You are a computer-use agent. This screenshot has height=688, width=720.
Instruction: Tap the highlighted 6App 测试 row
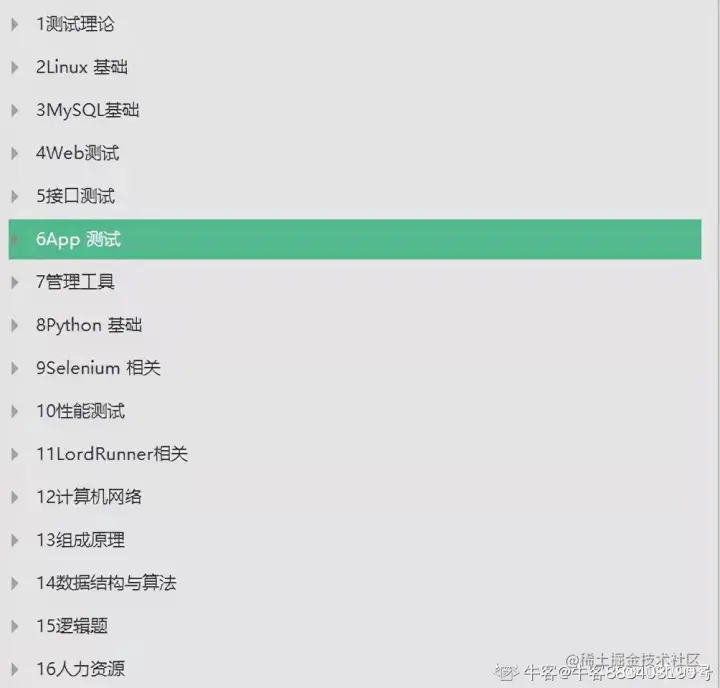point(78,239)
